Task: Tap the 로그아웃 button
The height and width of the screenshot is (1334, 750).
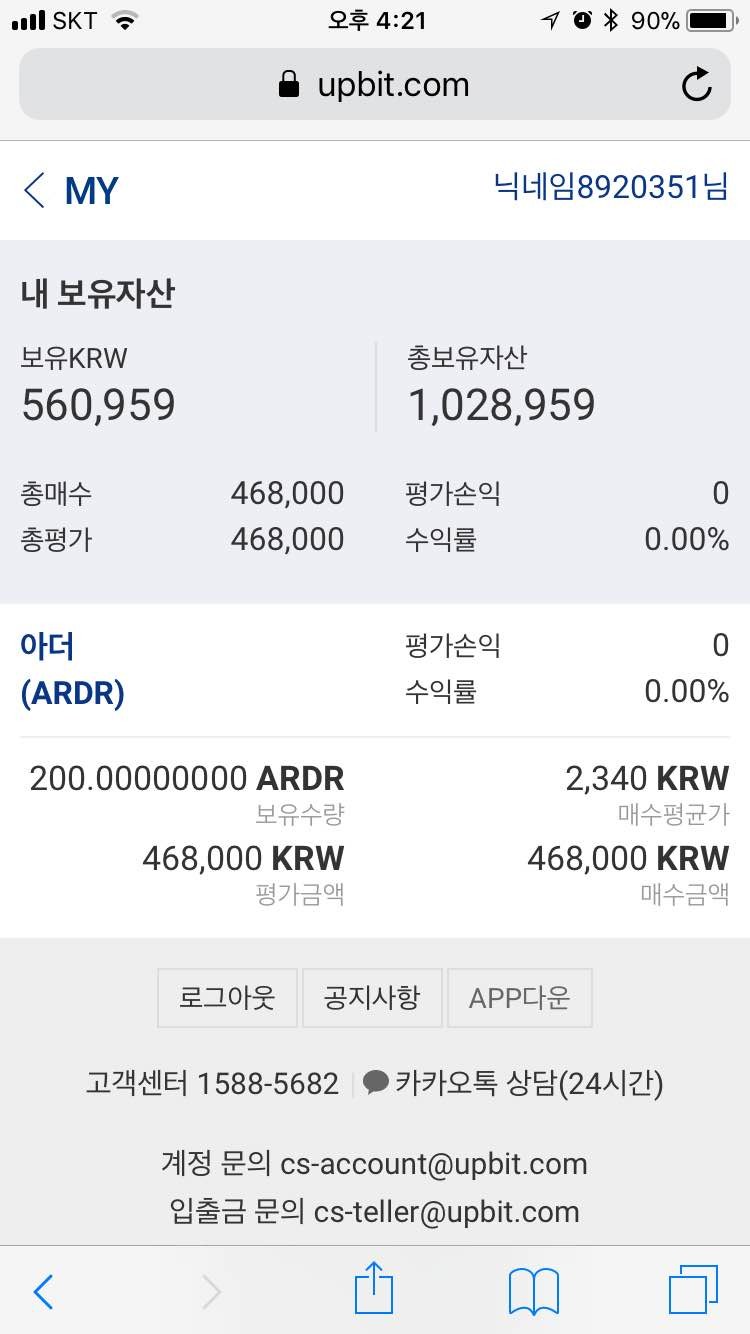Action: pos(227,997)
